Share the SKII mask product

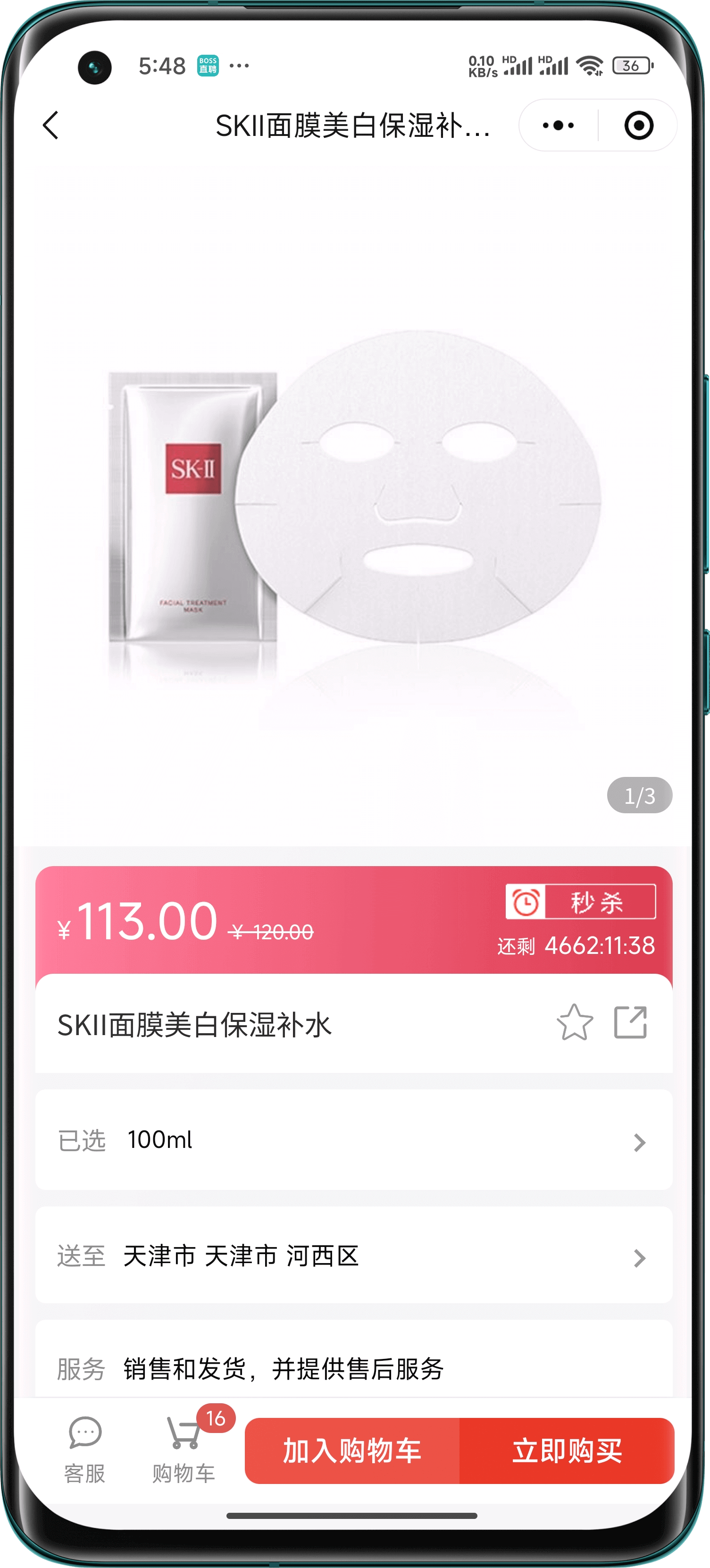coord(630,1023)
